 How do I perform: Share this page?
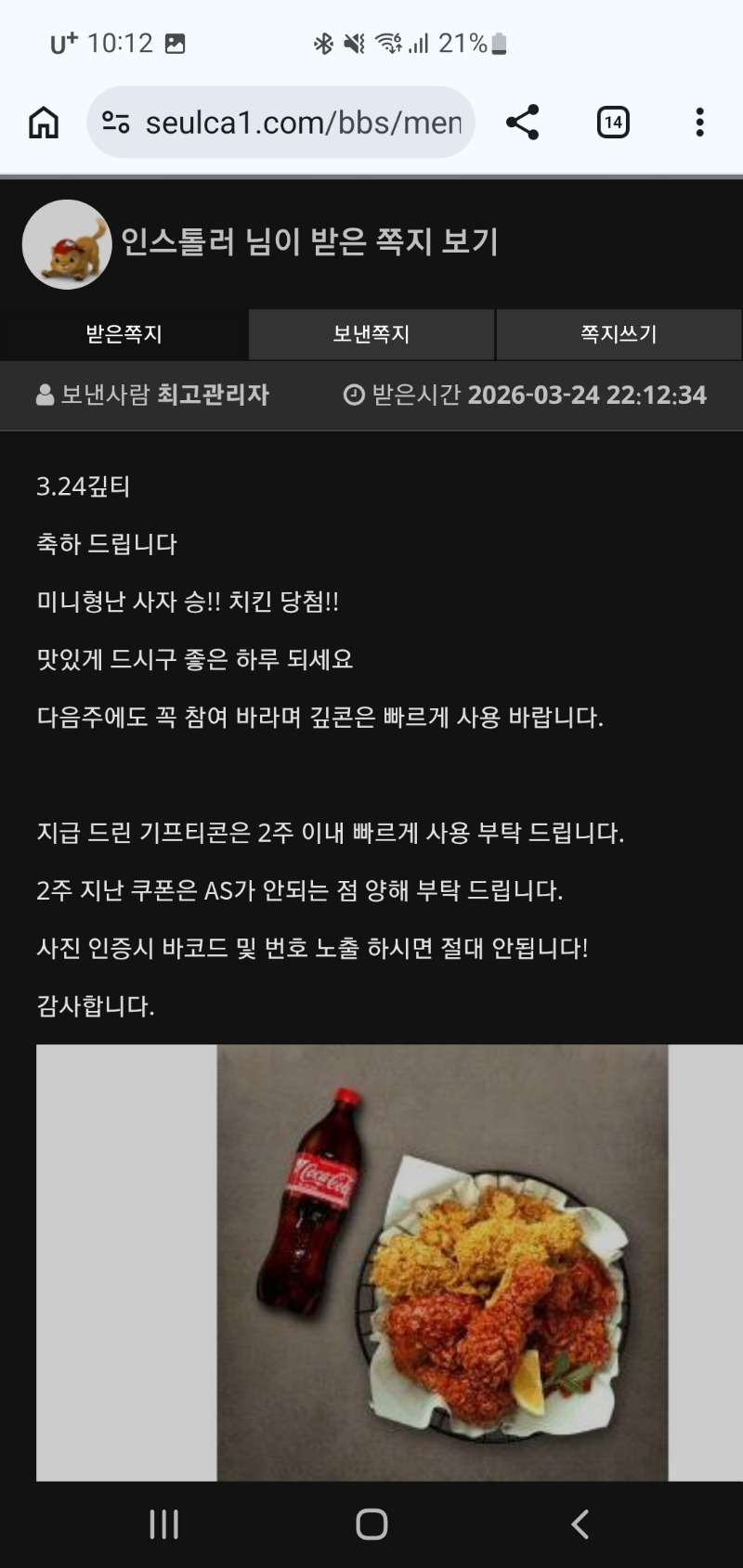pos(522,123)
